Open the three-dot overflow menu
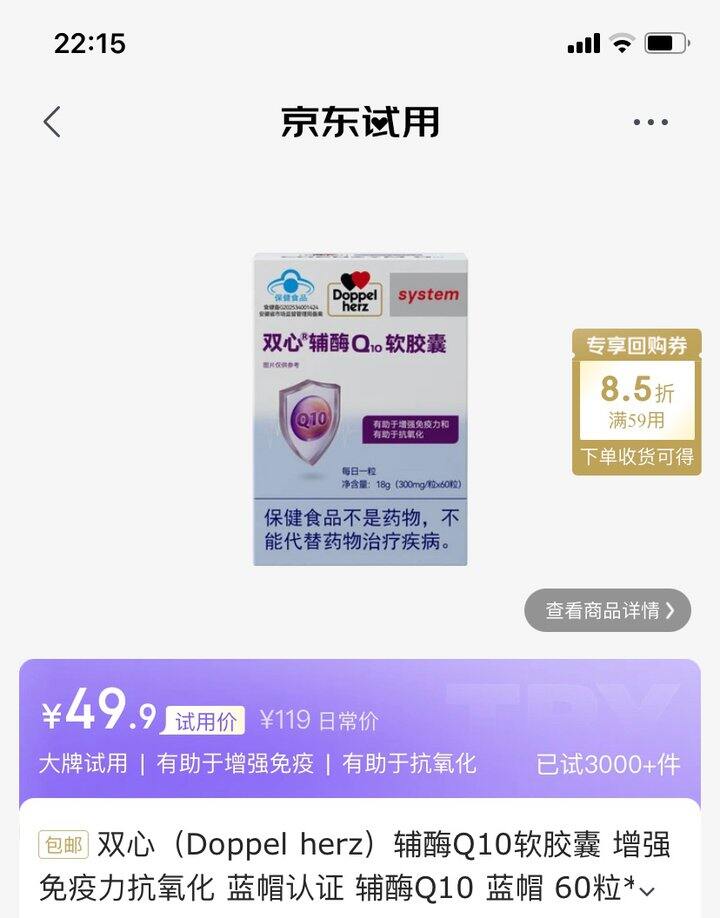The width and height of the screenshot is (720, 918). pyautogui.click(x=650, y=122)
